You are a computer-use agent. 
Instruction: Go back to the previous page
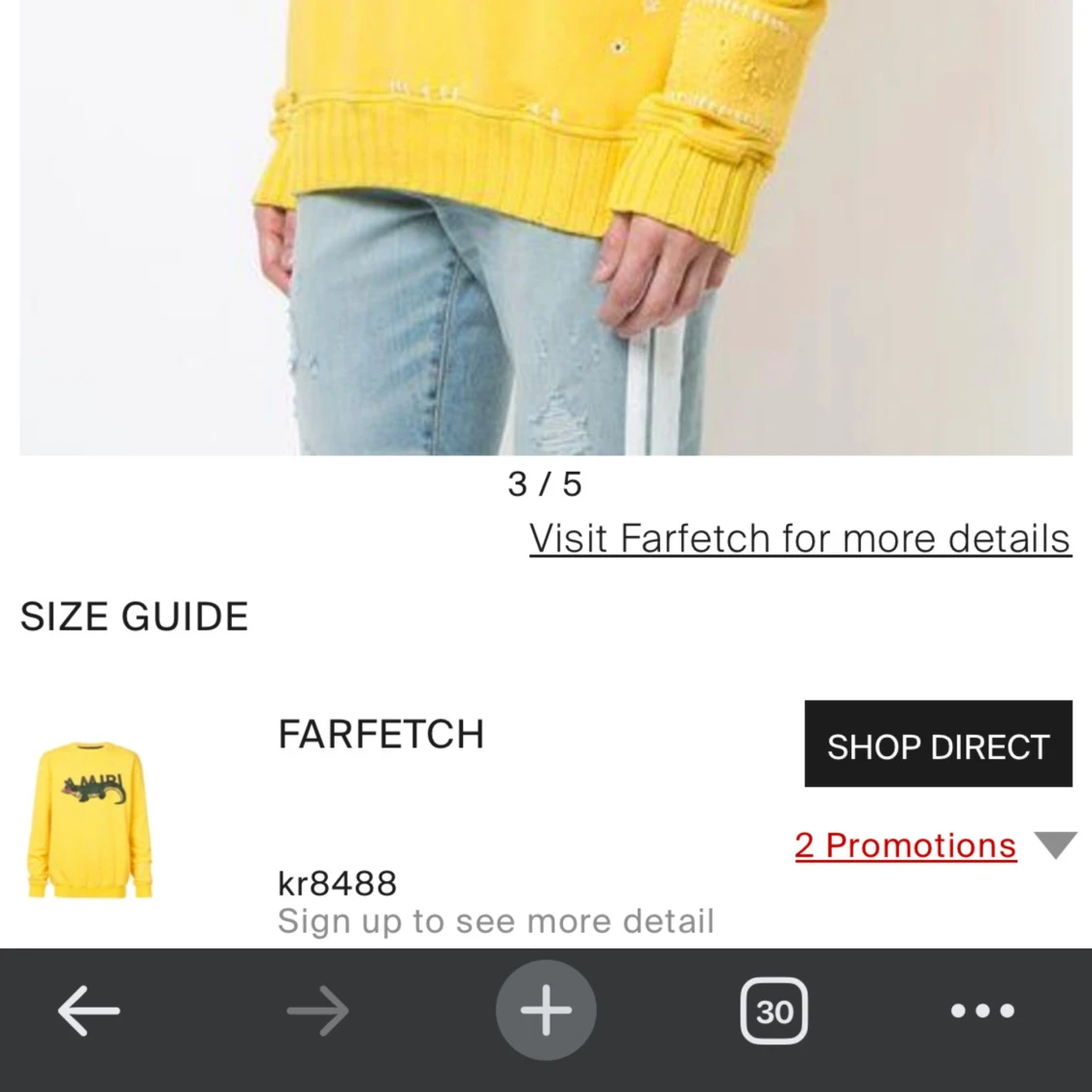pos(88,1011)
